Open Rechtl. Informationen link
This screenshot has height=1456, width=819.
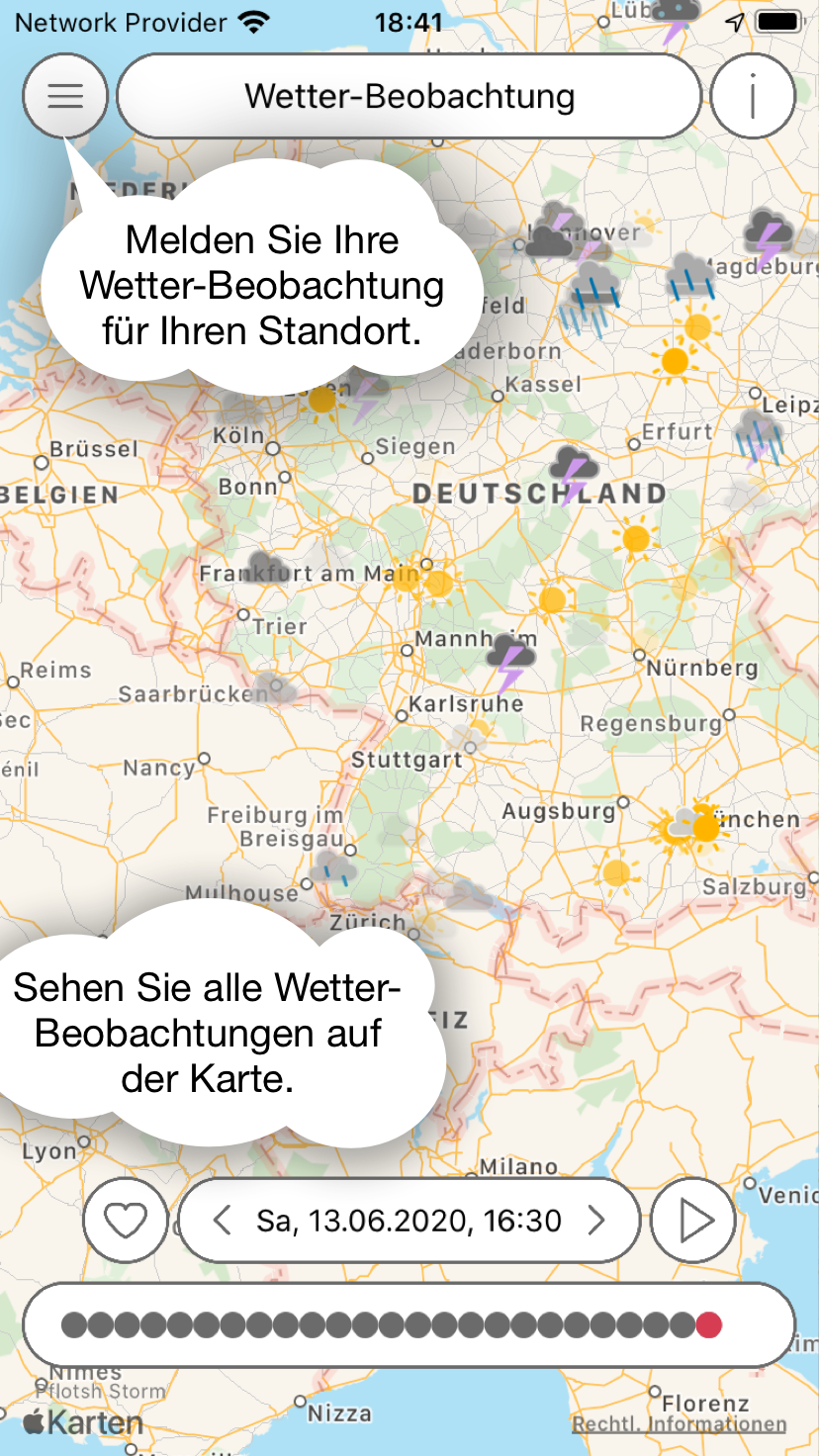[679, 1425]
